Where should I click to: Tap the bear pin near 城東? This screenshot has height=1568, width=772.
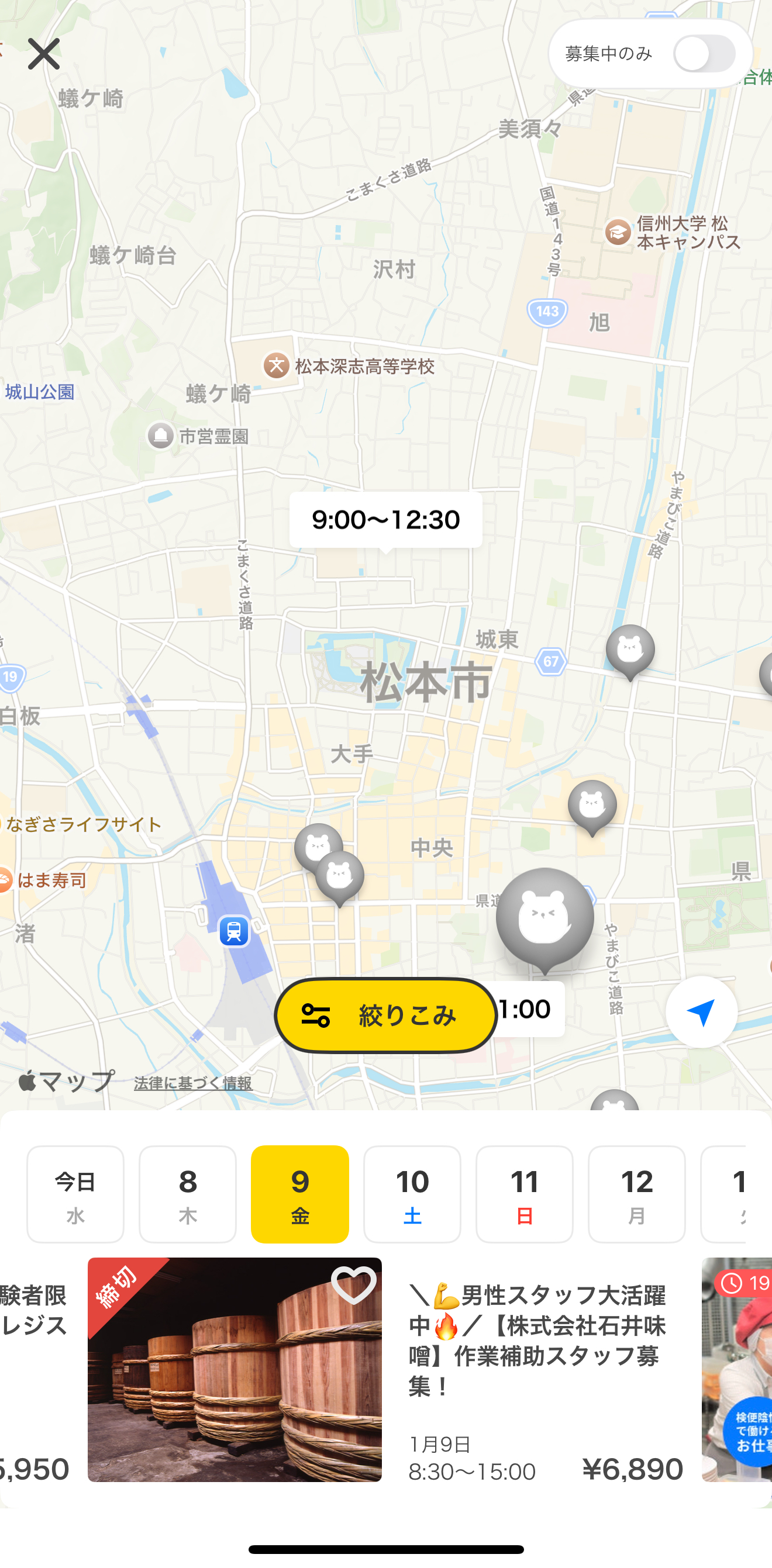tap(630, 650)
